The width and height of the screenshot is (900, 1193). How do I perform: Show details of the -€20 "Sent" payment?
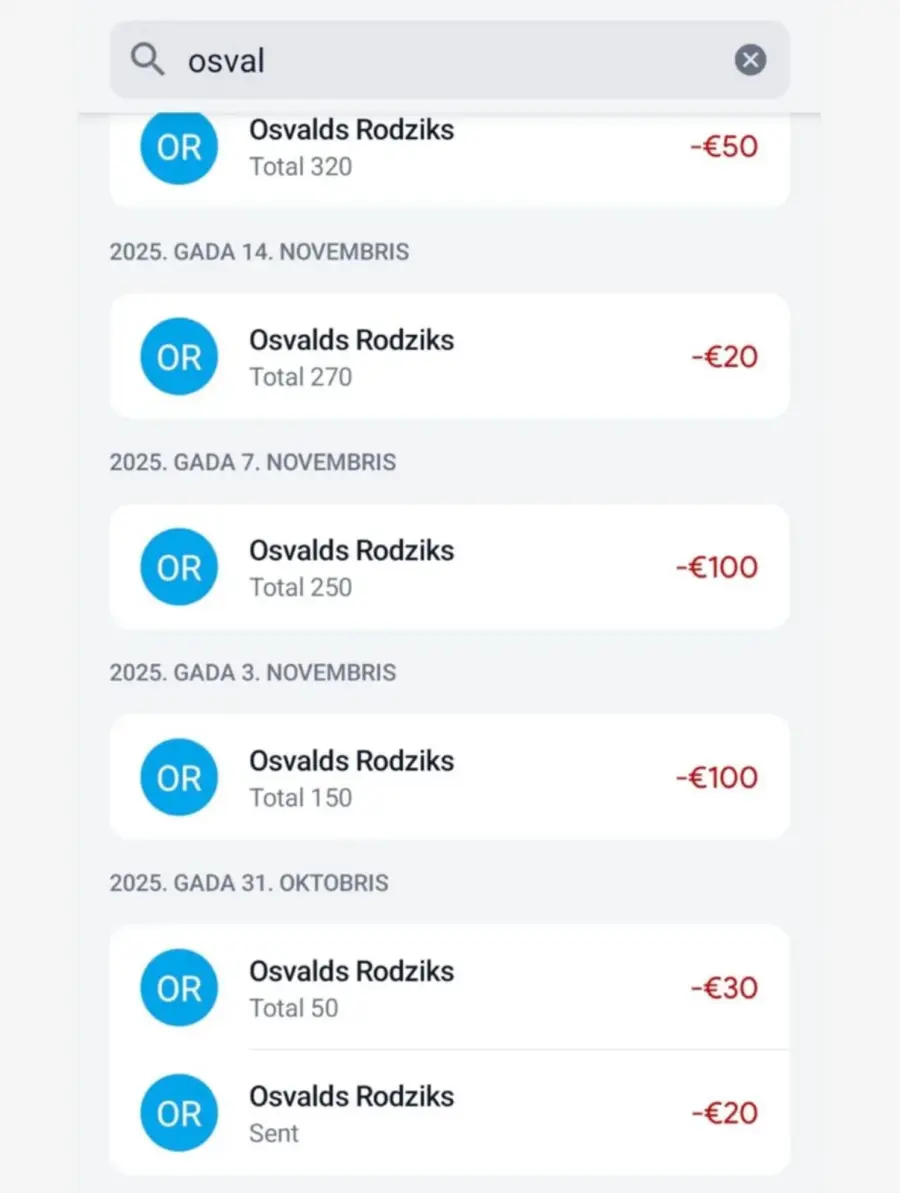[449, 1113]
